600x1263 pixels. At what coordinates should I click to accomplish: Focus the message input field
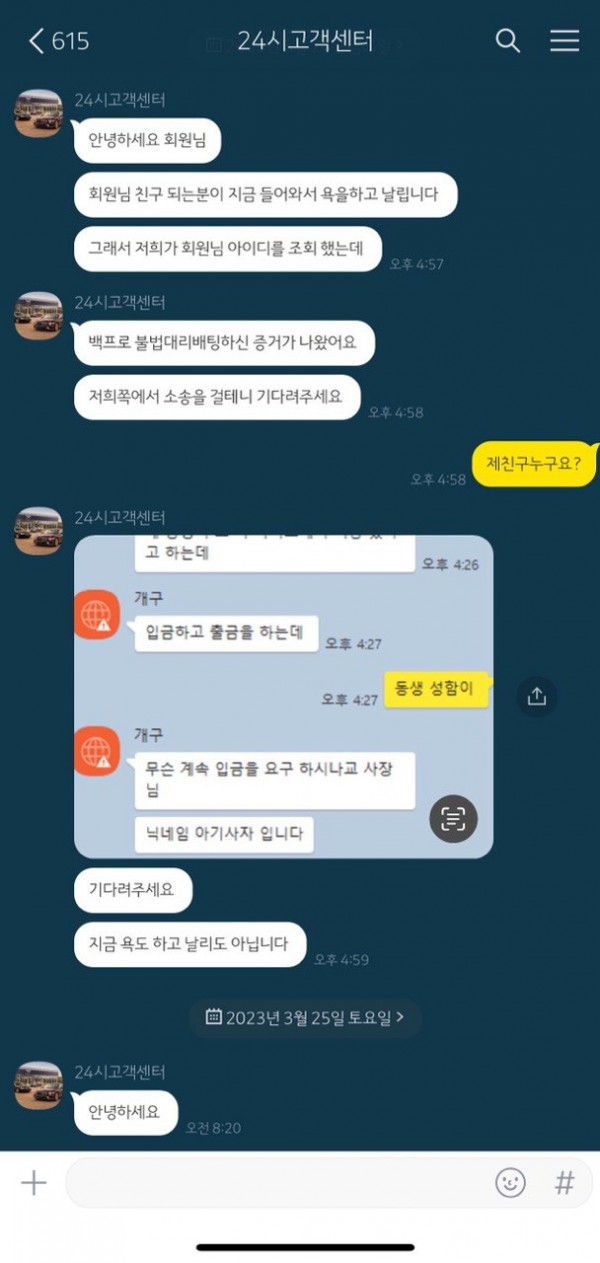click(x=275, y=1184)
